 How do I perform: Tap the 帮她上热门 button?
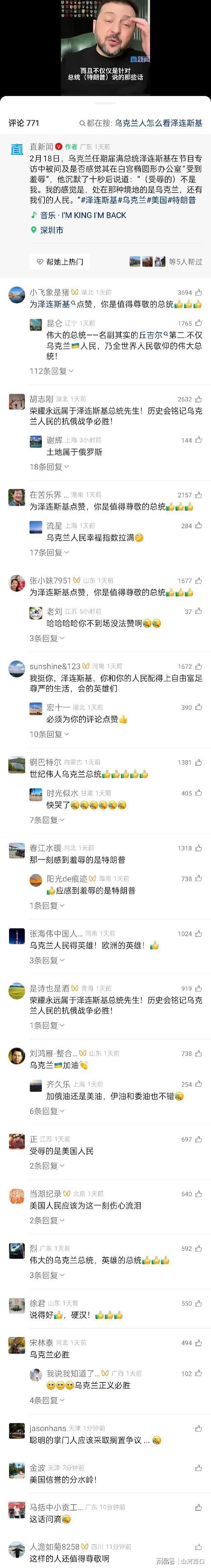pyautogui.click(x=60, y=261)
